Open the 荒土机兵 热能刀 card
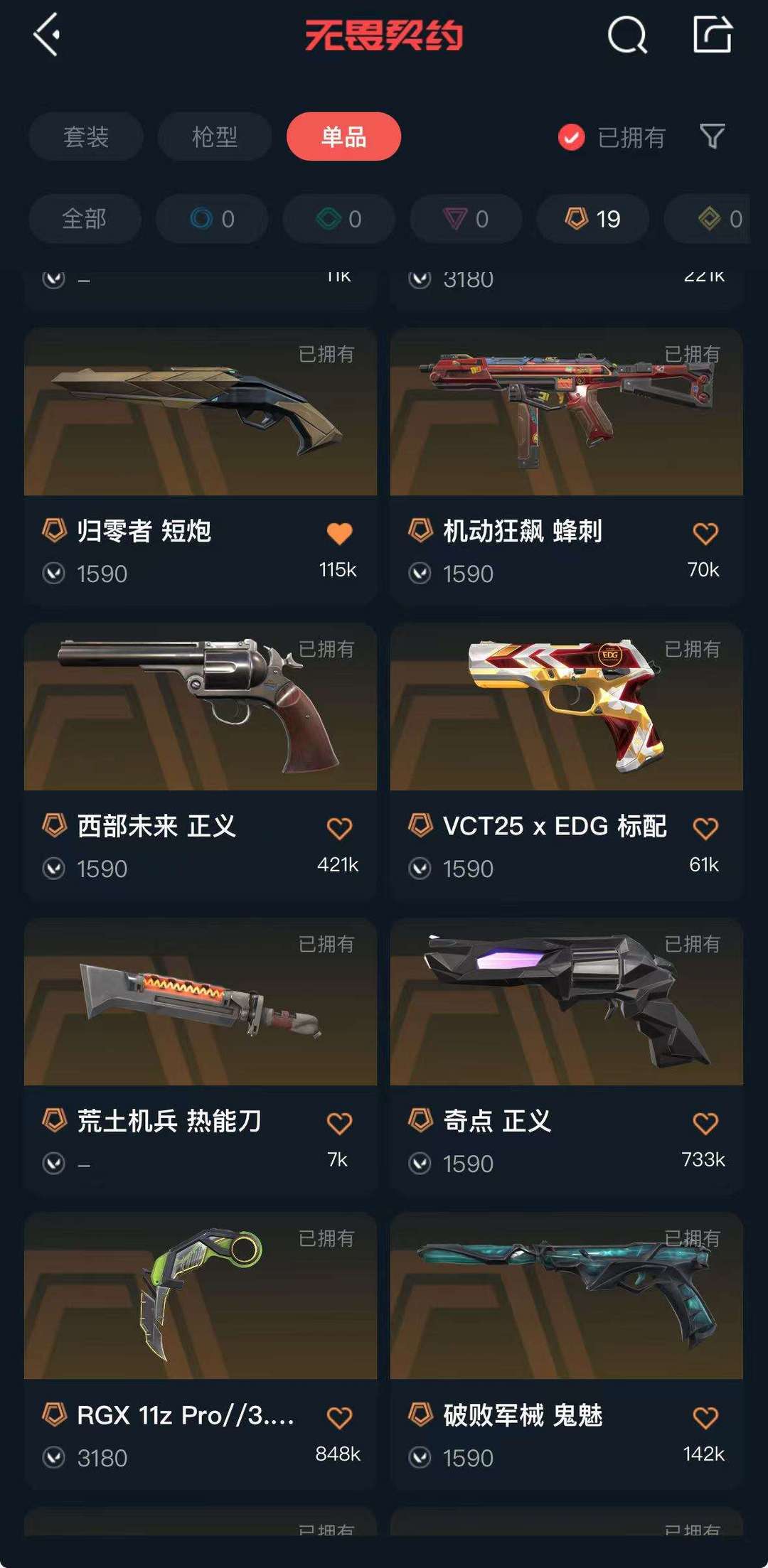The height and width of the screenshot is (1568, 768). 201,1056
